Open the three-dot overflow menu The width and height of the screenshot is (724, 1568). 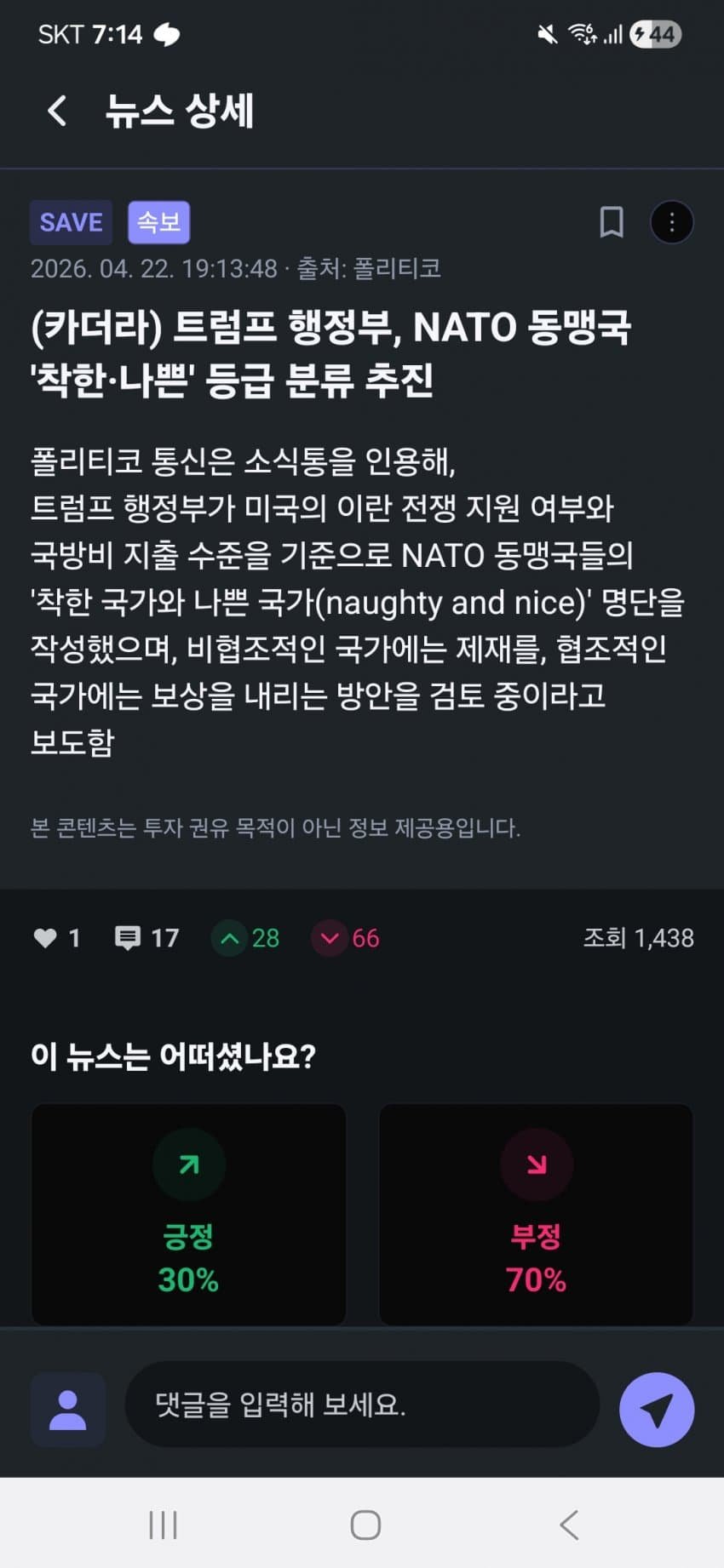point(671,222)
